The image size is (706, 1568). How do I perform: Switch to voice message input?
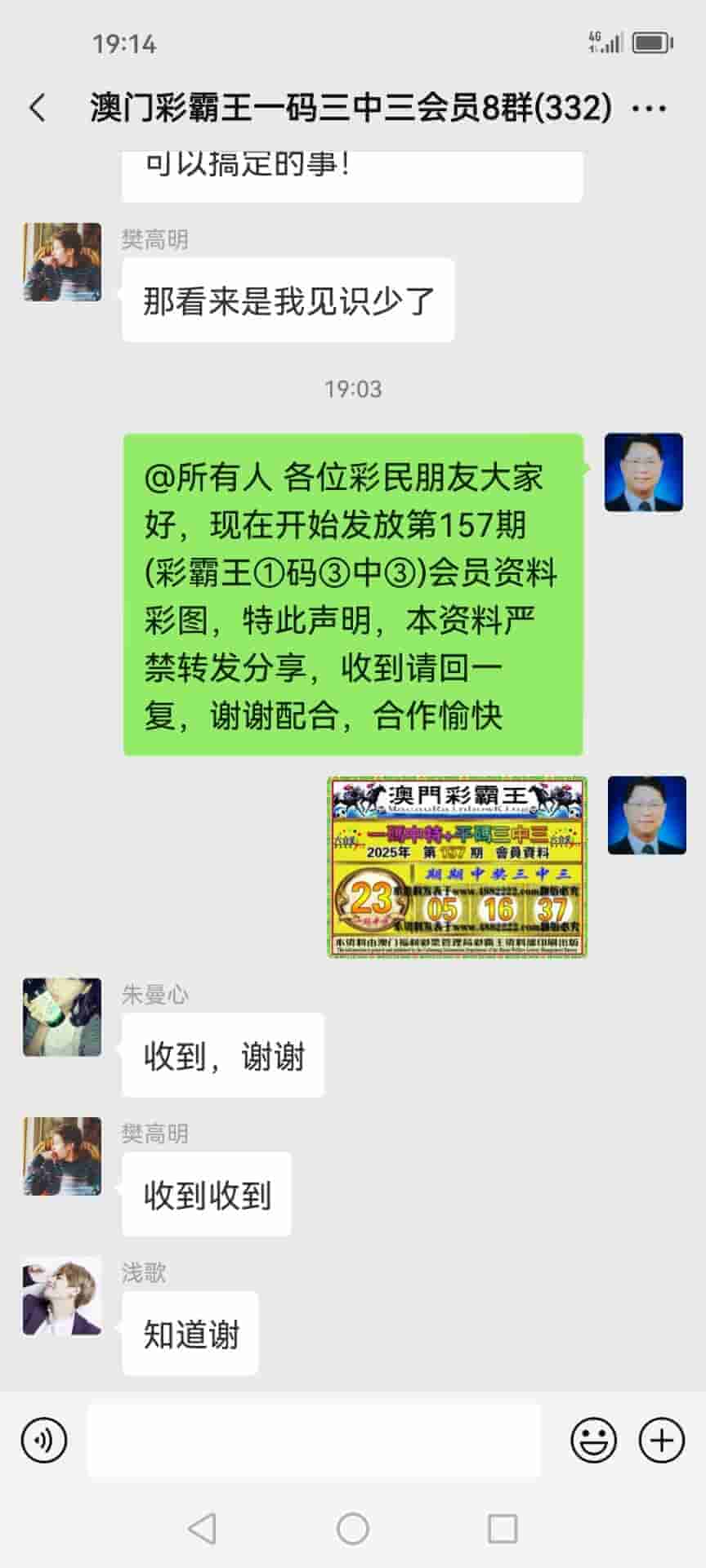tap(44, 1440)
